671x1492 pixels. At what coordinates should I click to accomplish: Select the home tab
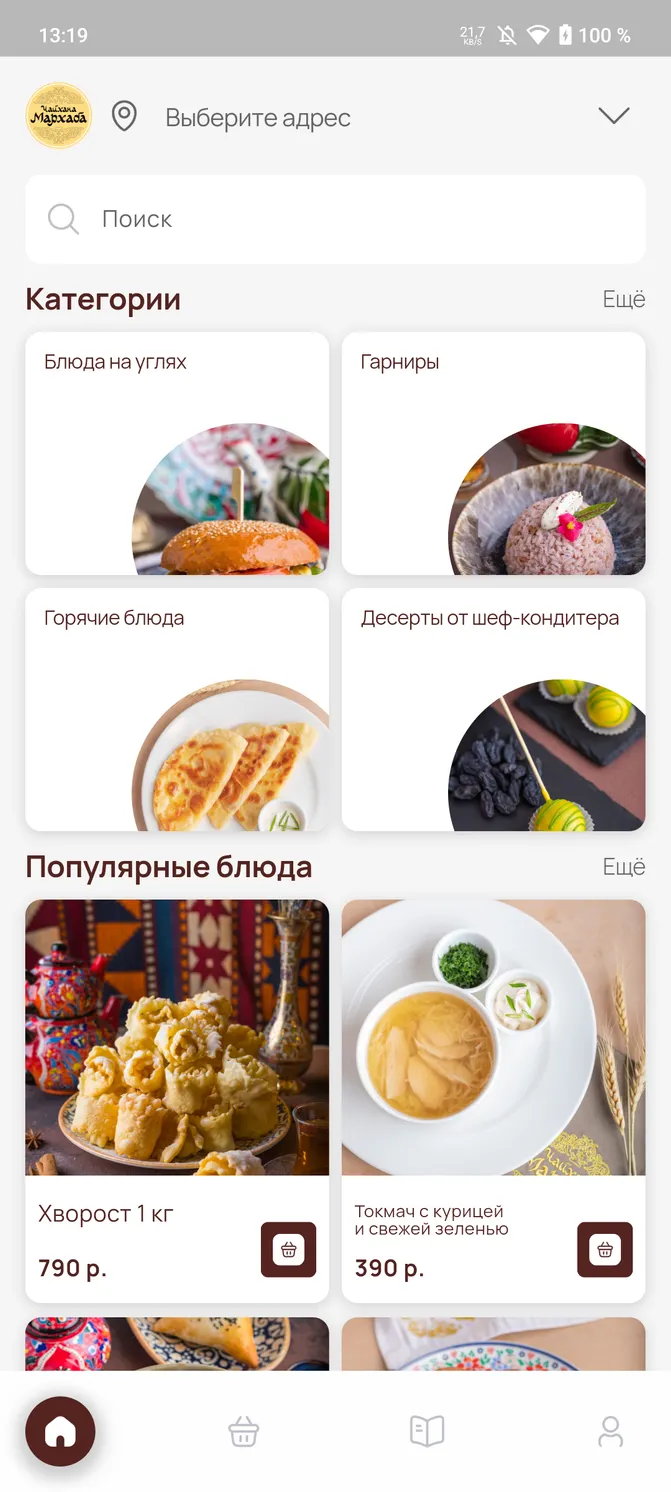coord(60,1431)
